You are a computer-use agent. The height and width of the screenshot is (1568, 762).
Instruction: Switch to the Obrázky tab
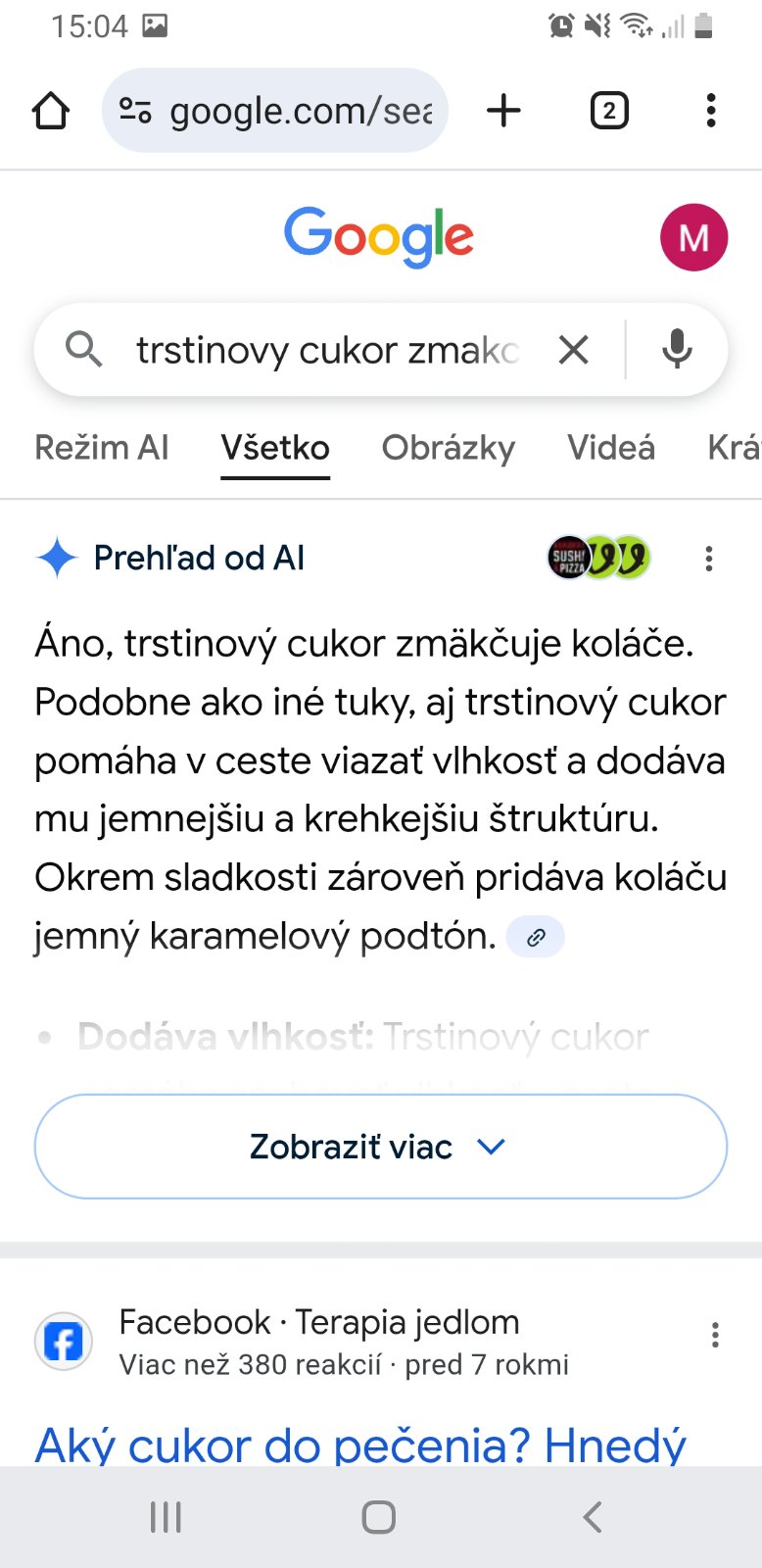click(x=449, y=448)
